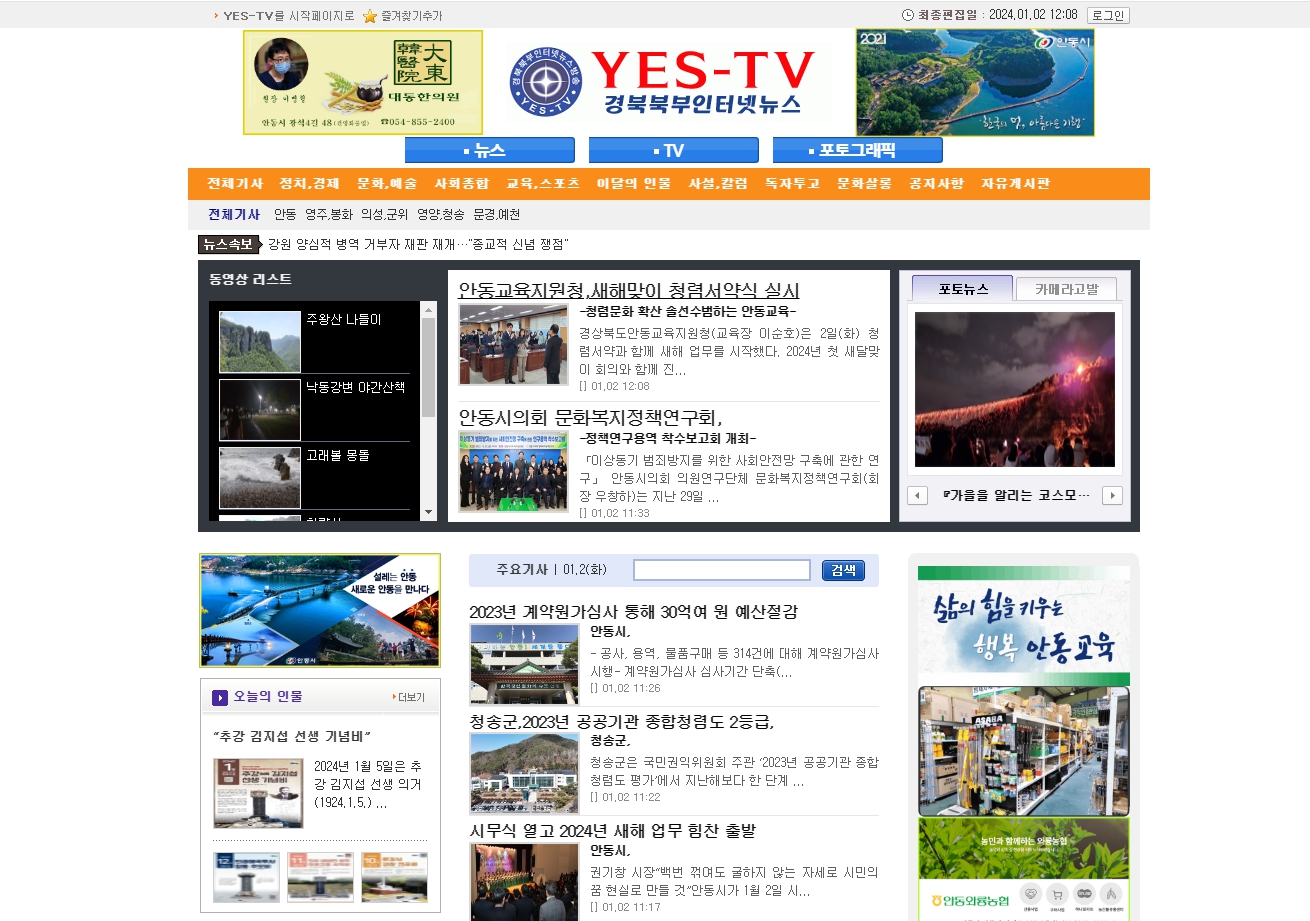Open 더보기 for 오늘의 인물
The height and width of the screenshot is (921, 1310).
pyautogui.click(x=410, y=698)
